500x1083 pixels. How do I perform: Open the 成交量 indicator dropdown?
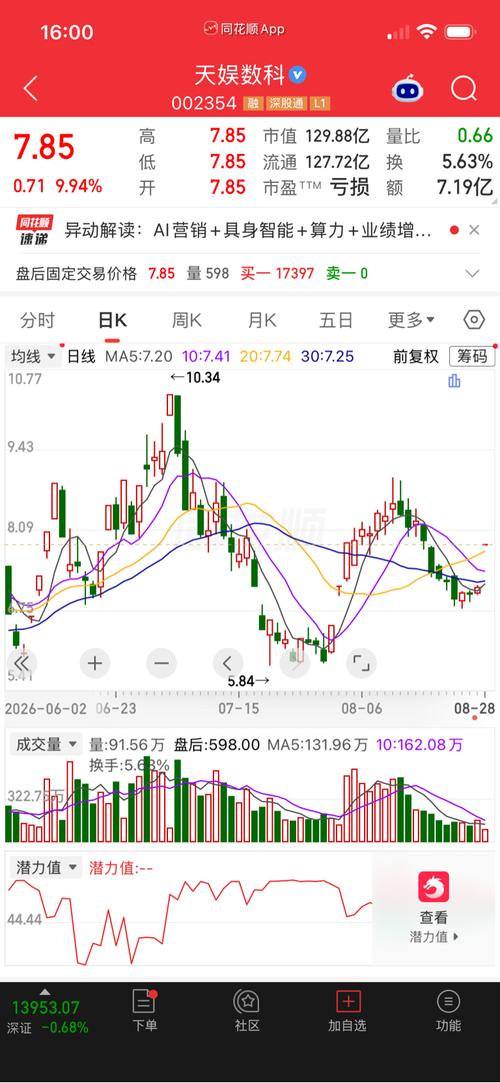(45, 745)
